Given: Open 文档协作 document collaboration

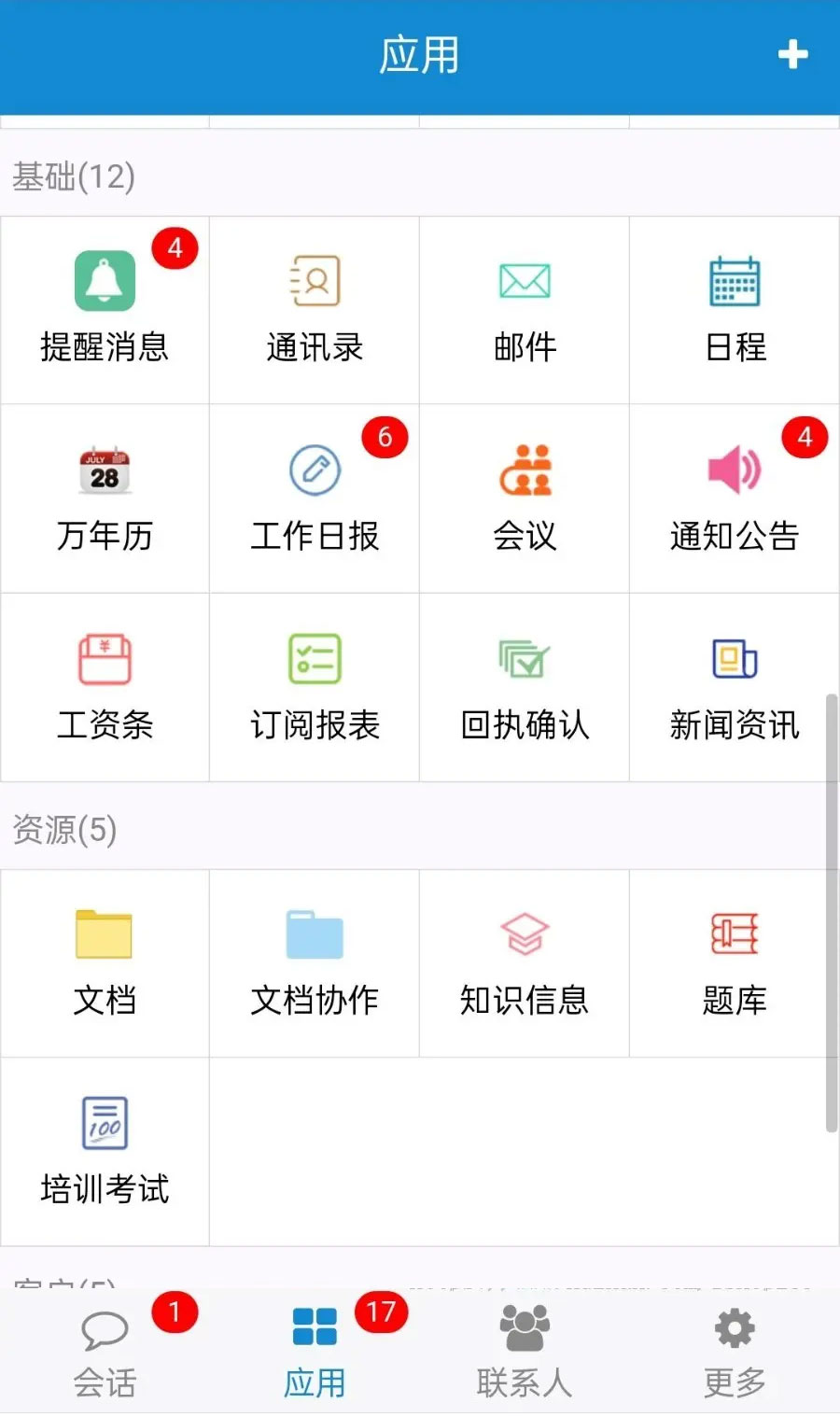Looking at the screenshot, I should coord(315,963).
